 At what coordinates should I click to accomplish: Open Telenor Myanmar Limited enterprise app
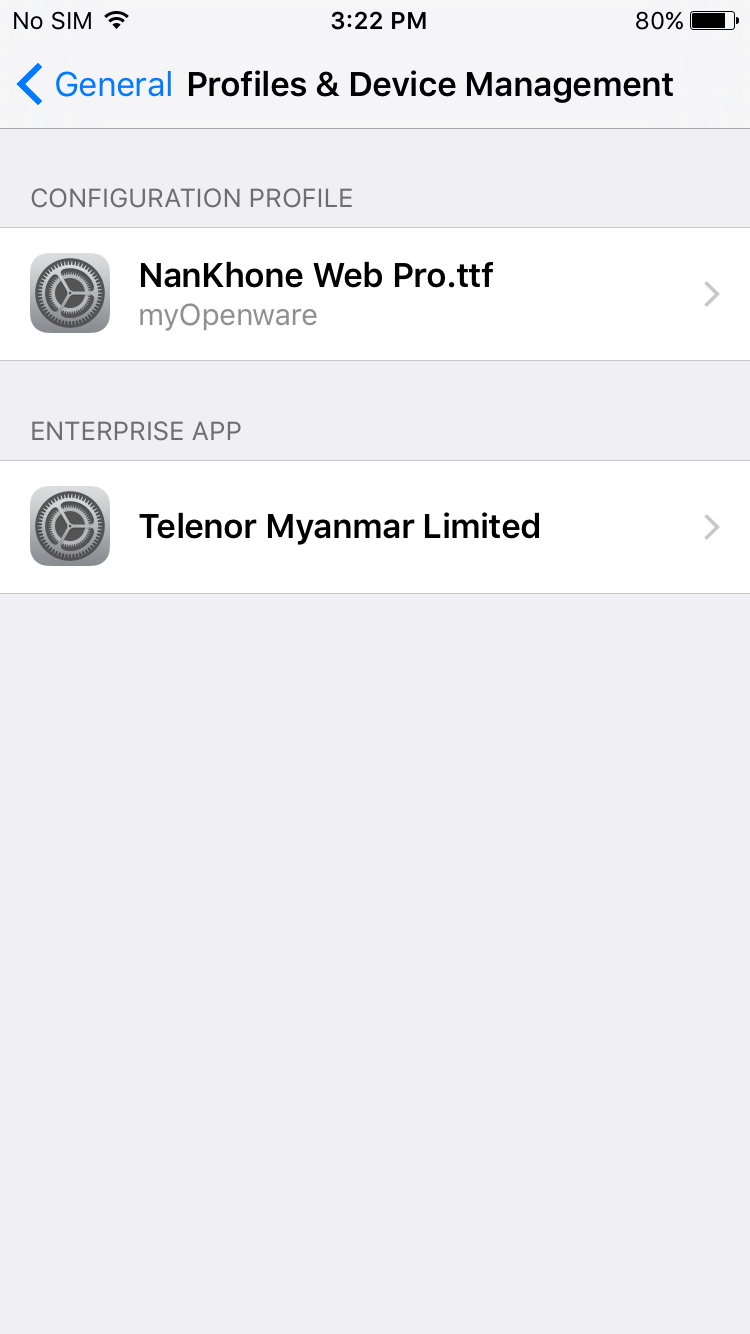pyautogui.click(x=375, y=527)
